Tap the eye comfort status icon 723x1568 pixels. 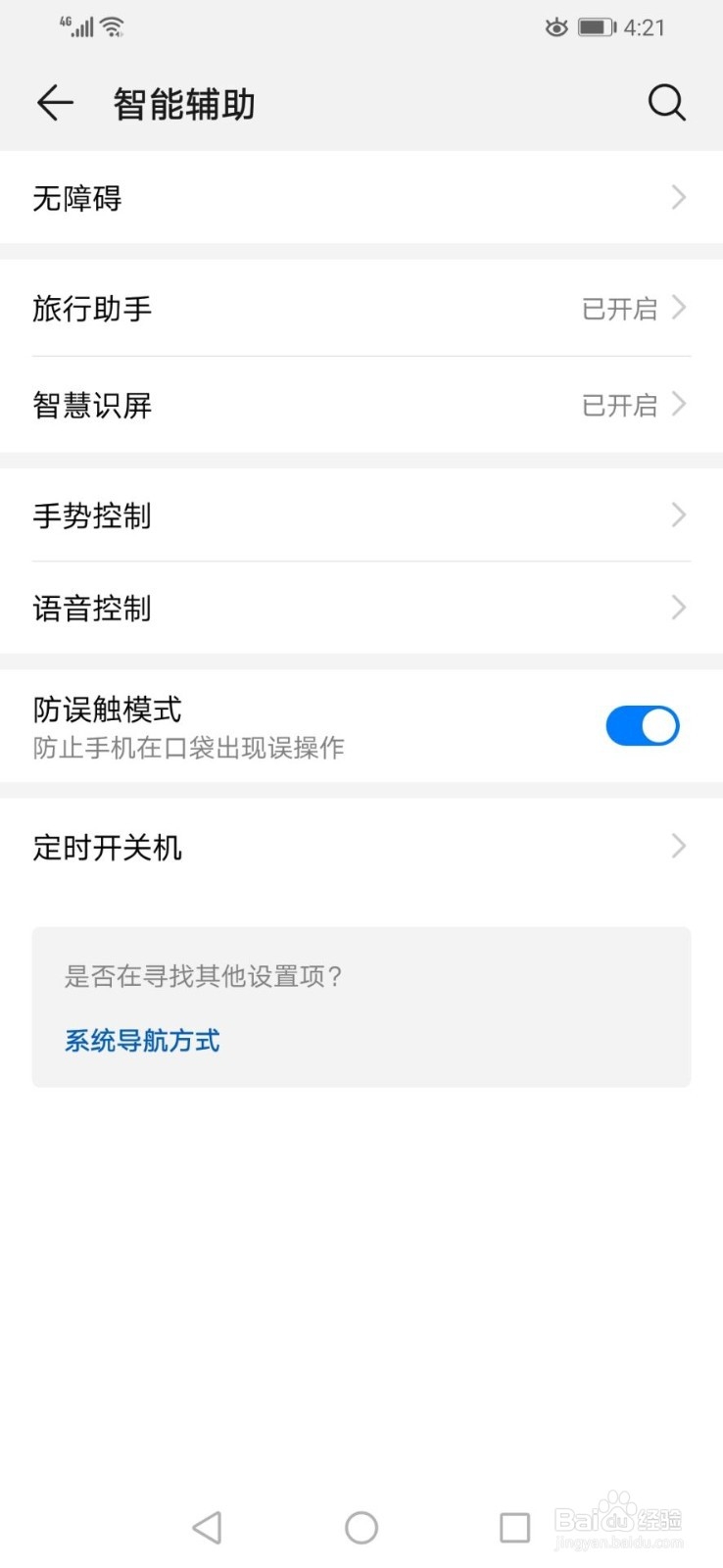click(x=554, y=27)
